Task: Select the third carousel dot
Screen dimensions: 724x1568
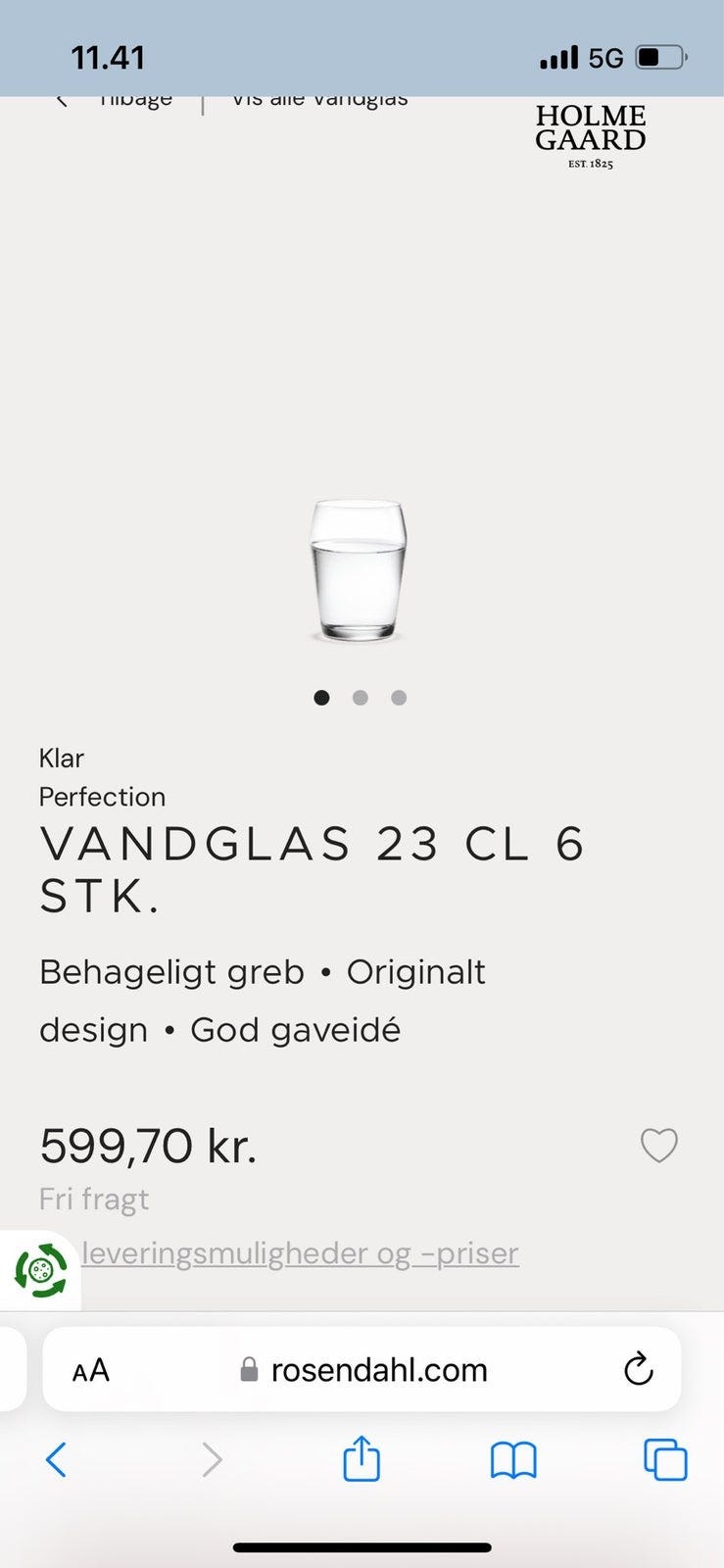Action: pyautogui.click(x=399, y=697)
